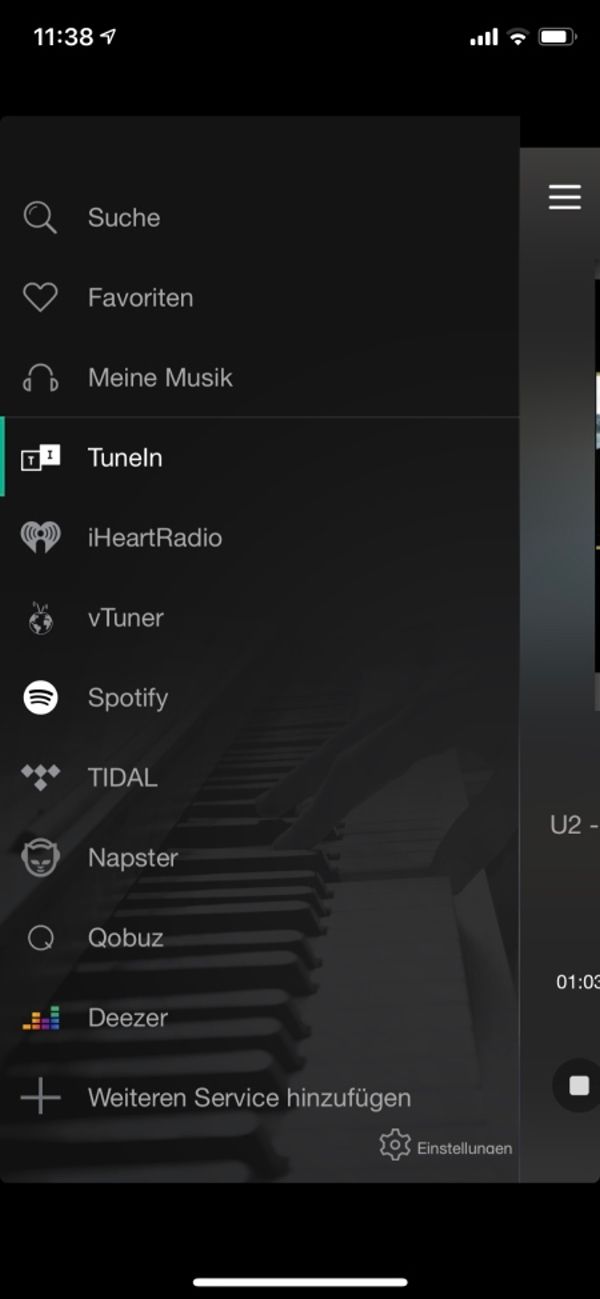Tap Weiteren Service hinzufügen
This screenshot has width=600, height=1299.
tap(249, 1097)
